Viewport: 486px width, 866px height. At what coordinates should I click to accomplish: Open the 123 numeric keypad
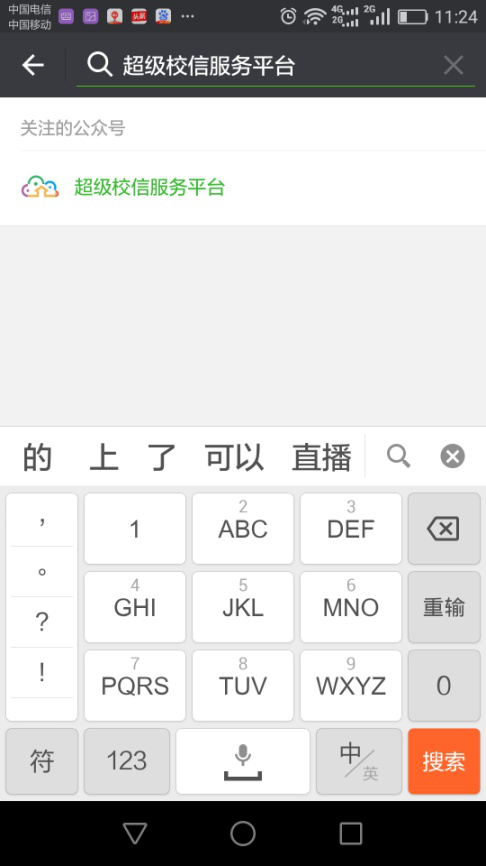127,761
